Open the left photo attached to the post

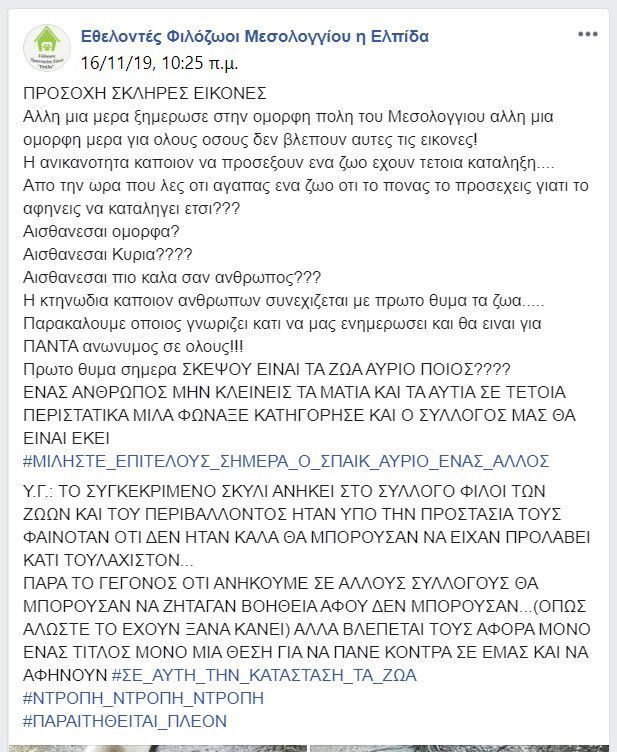(155, 747)
